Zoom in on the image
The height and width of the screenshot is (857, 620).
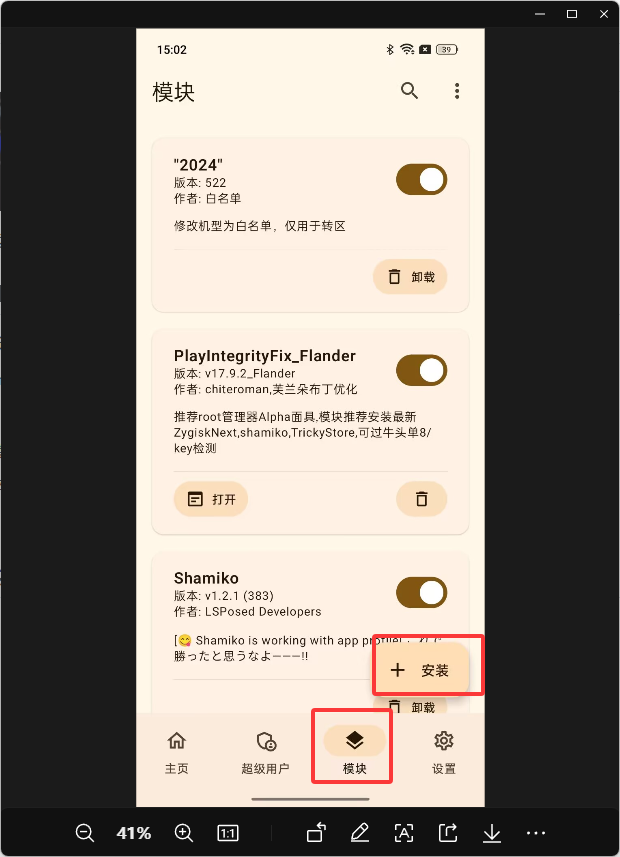pyautogui.click(x=184, y=833)
